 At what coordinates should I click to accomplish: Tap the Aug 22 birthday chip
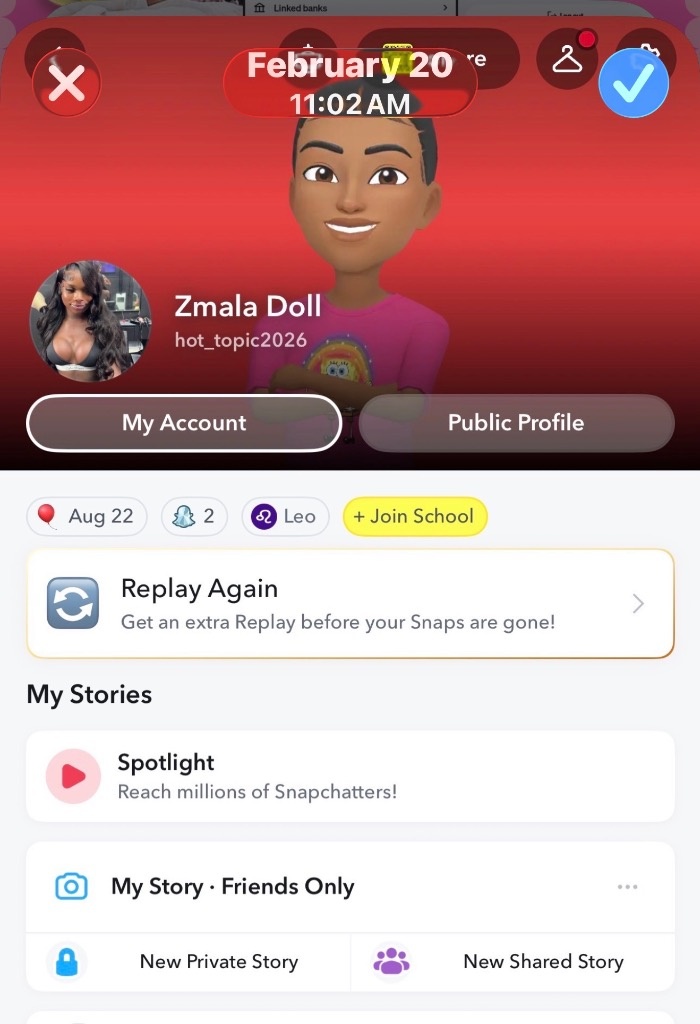point(87,516)
